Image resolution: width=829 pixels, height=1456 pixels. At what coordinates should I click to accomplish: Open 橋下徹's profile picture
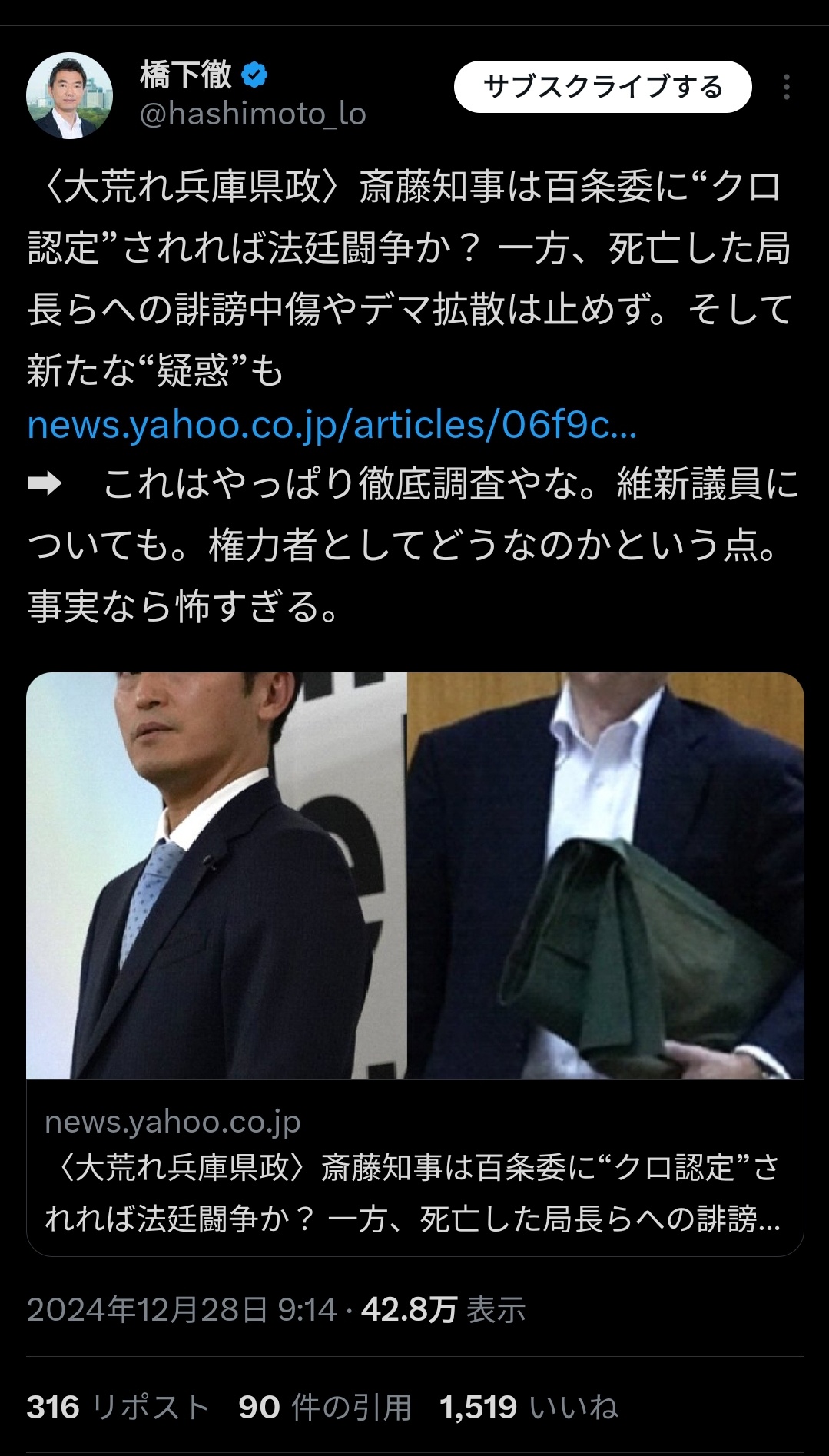tap(69, 96)
